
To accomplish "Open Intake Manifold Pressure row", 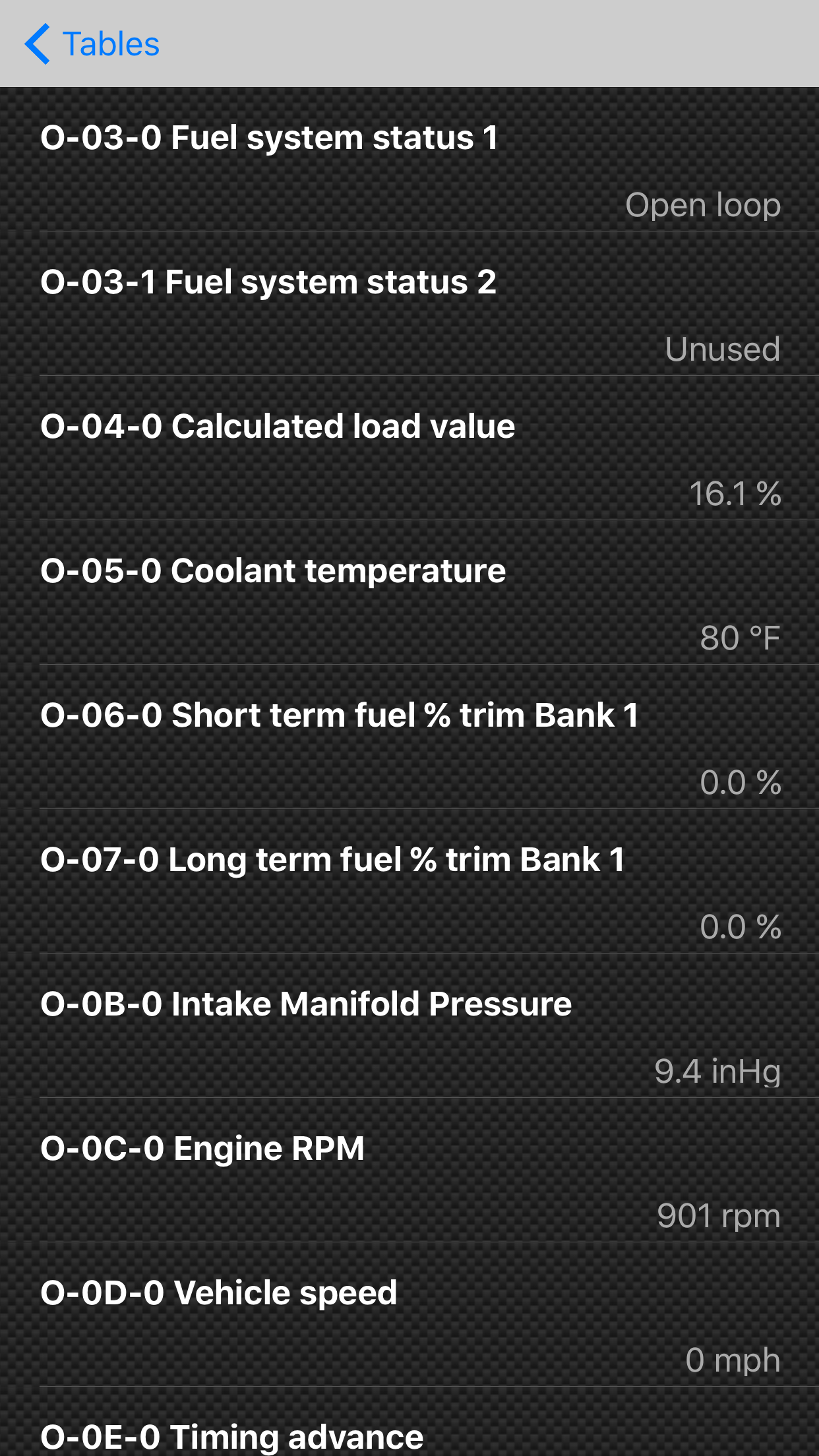I will (409, 1026).
